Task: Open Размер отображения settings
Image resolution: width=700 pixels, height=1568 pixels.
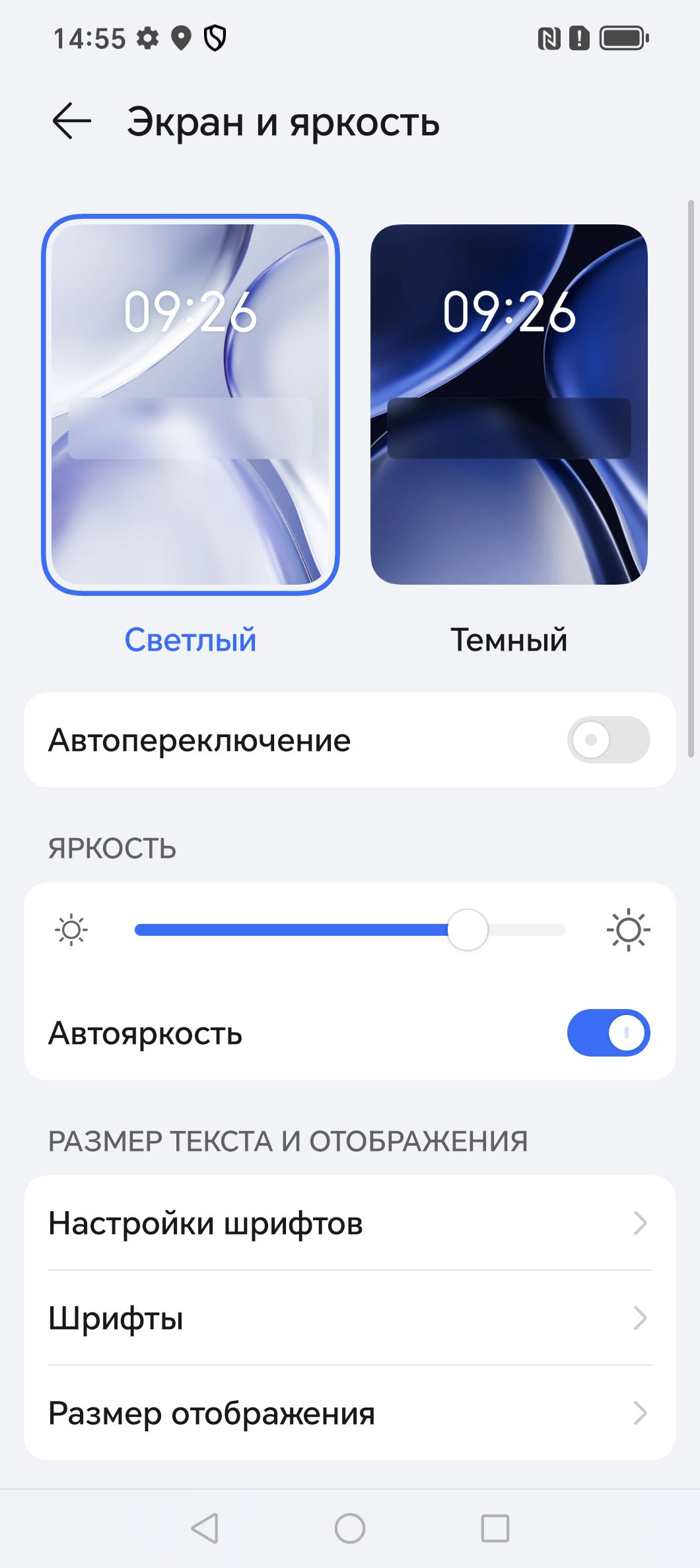Action: [349, 1413]
